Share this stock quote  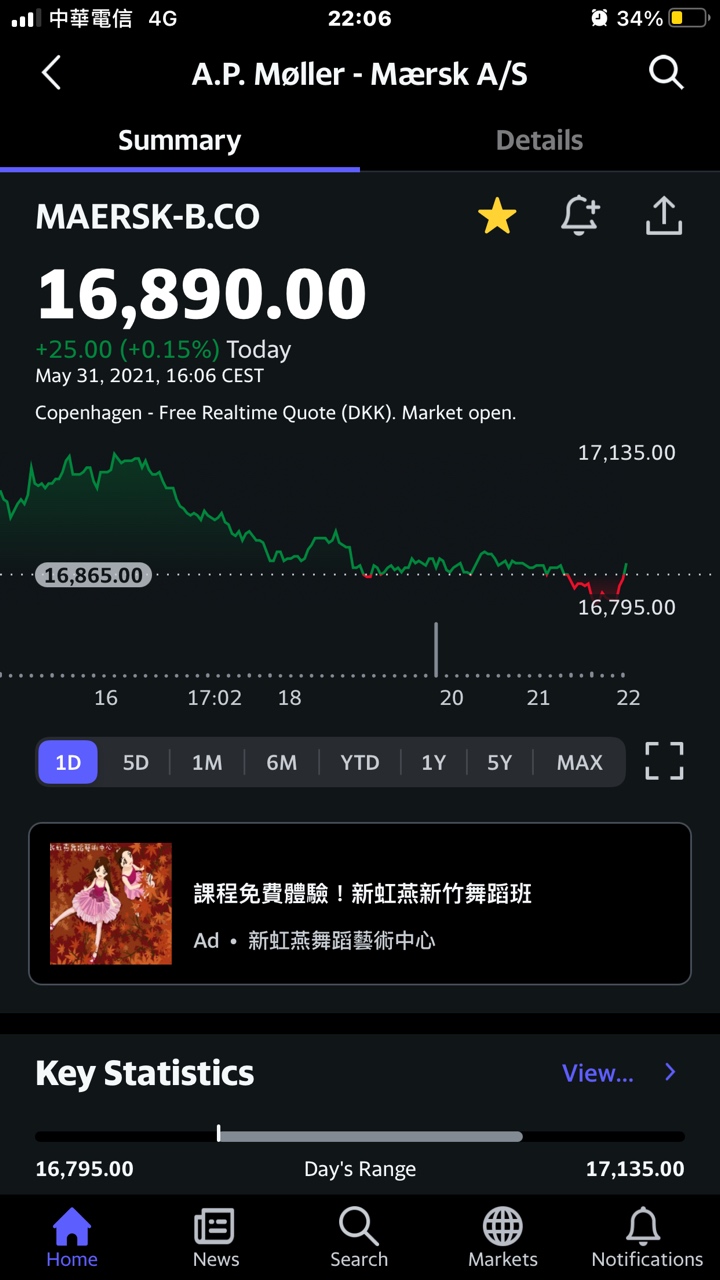click(664, 216)
